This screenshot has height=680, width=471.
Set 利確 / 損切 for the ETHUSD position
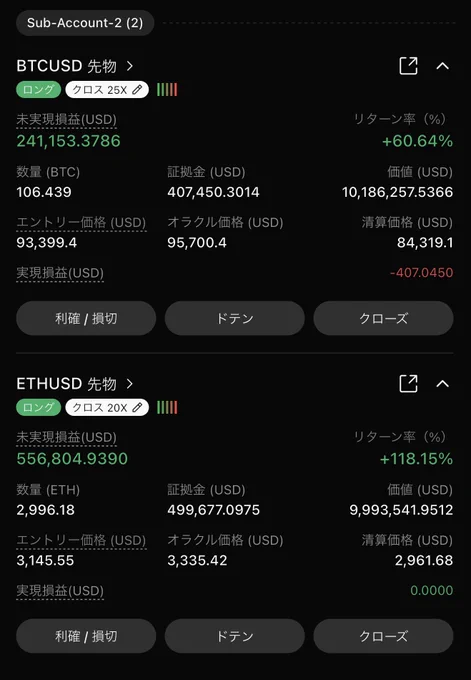(86, 636)
